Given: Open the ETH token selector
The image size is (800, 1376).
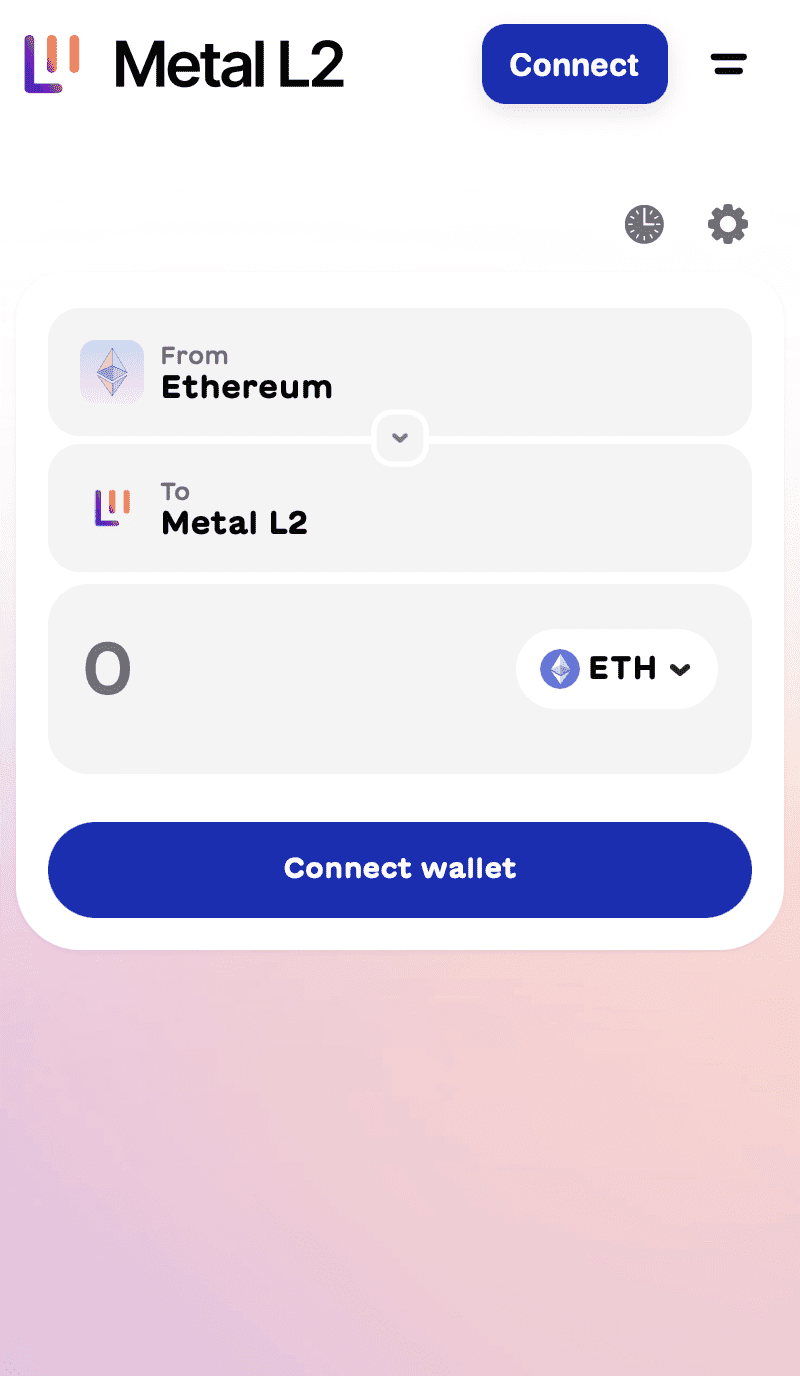Looking at the screenshot, I should click(616, 668).
